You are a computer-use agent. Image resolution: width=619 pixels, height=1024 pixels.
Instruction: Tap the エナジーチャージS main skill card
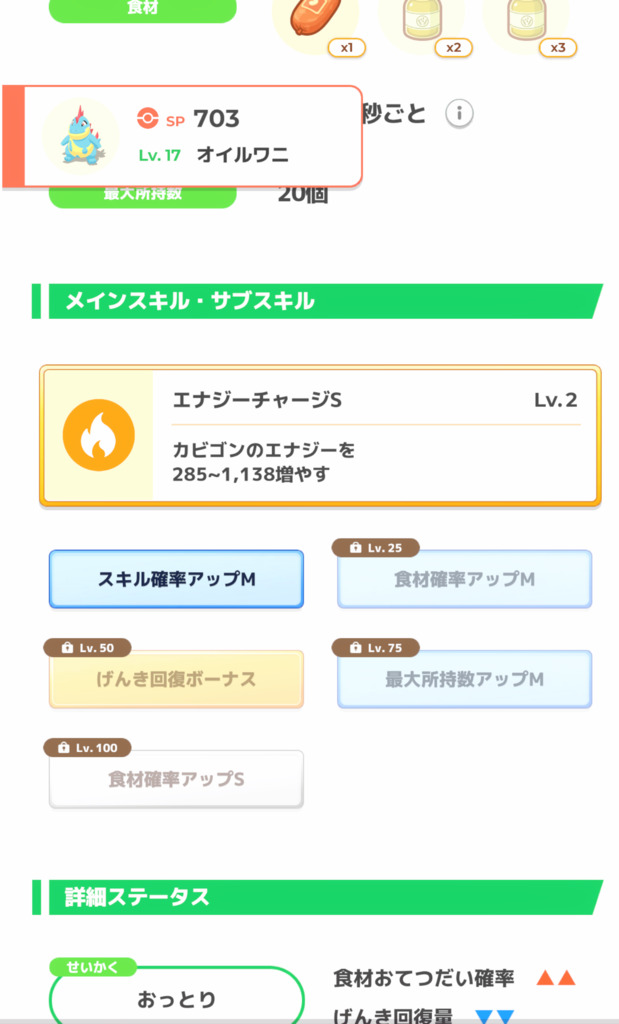point(320,436)
